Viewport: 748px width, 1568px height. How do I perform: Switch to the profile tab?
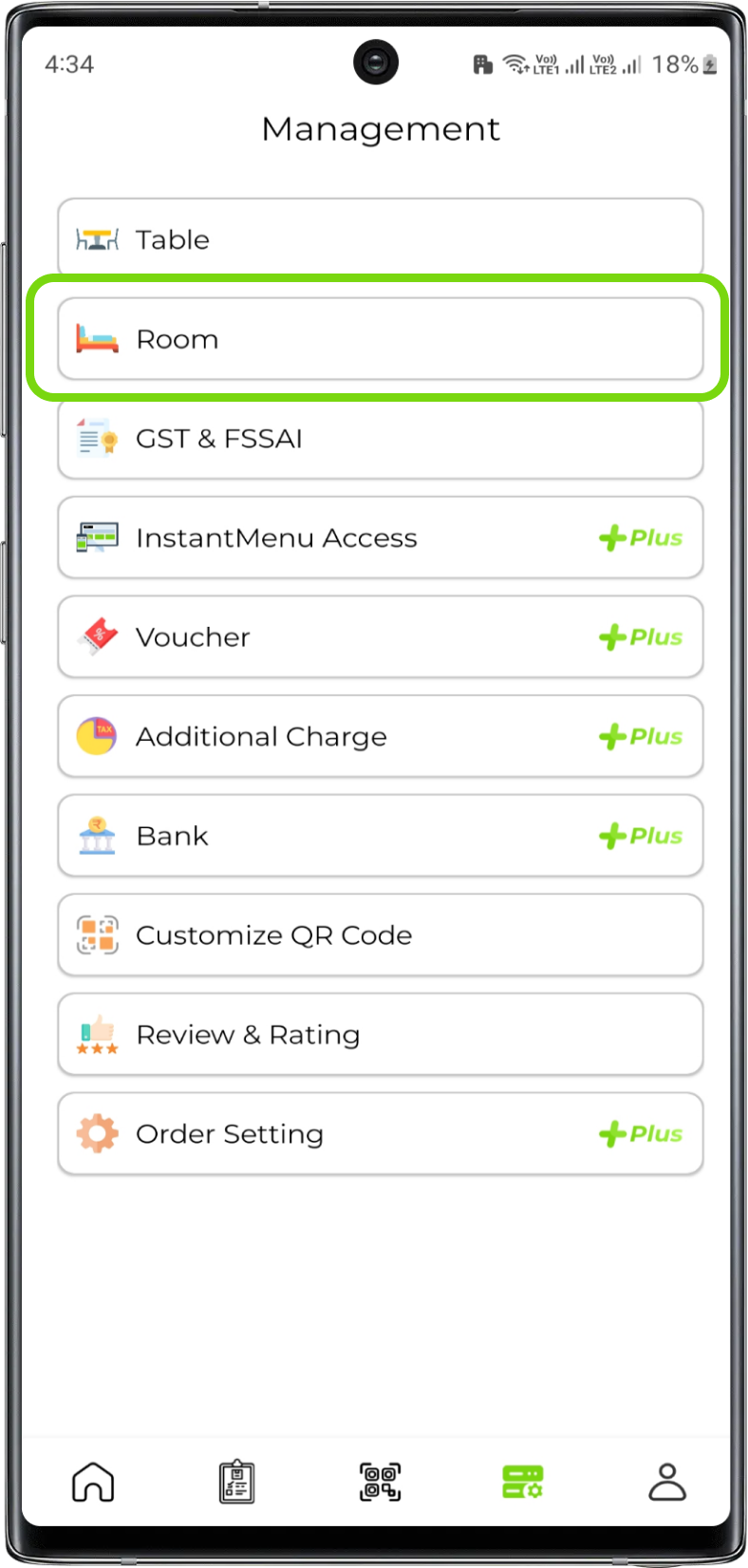point(666,1482)
